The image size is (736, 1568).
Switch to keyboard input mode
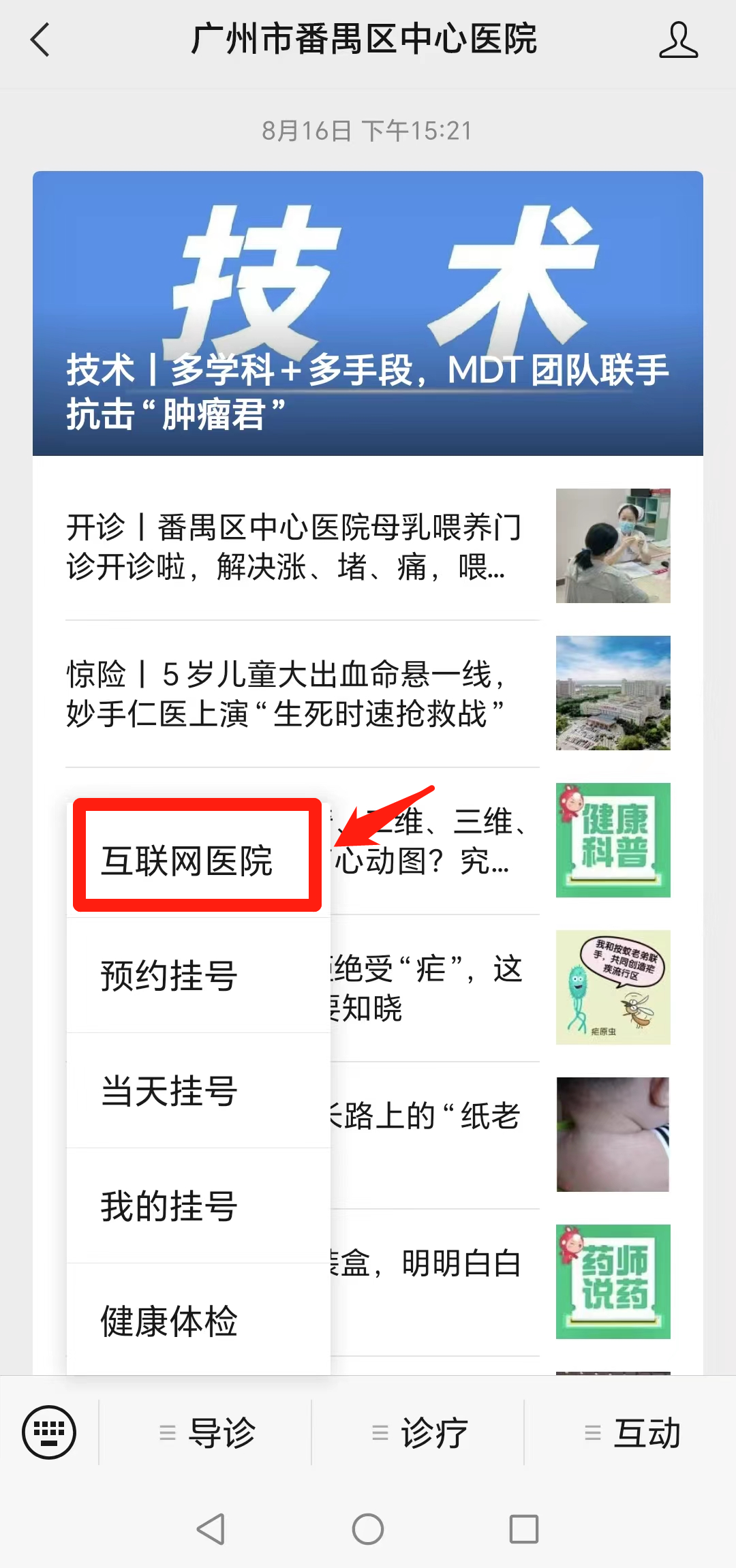[x=49, y=1432]
